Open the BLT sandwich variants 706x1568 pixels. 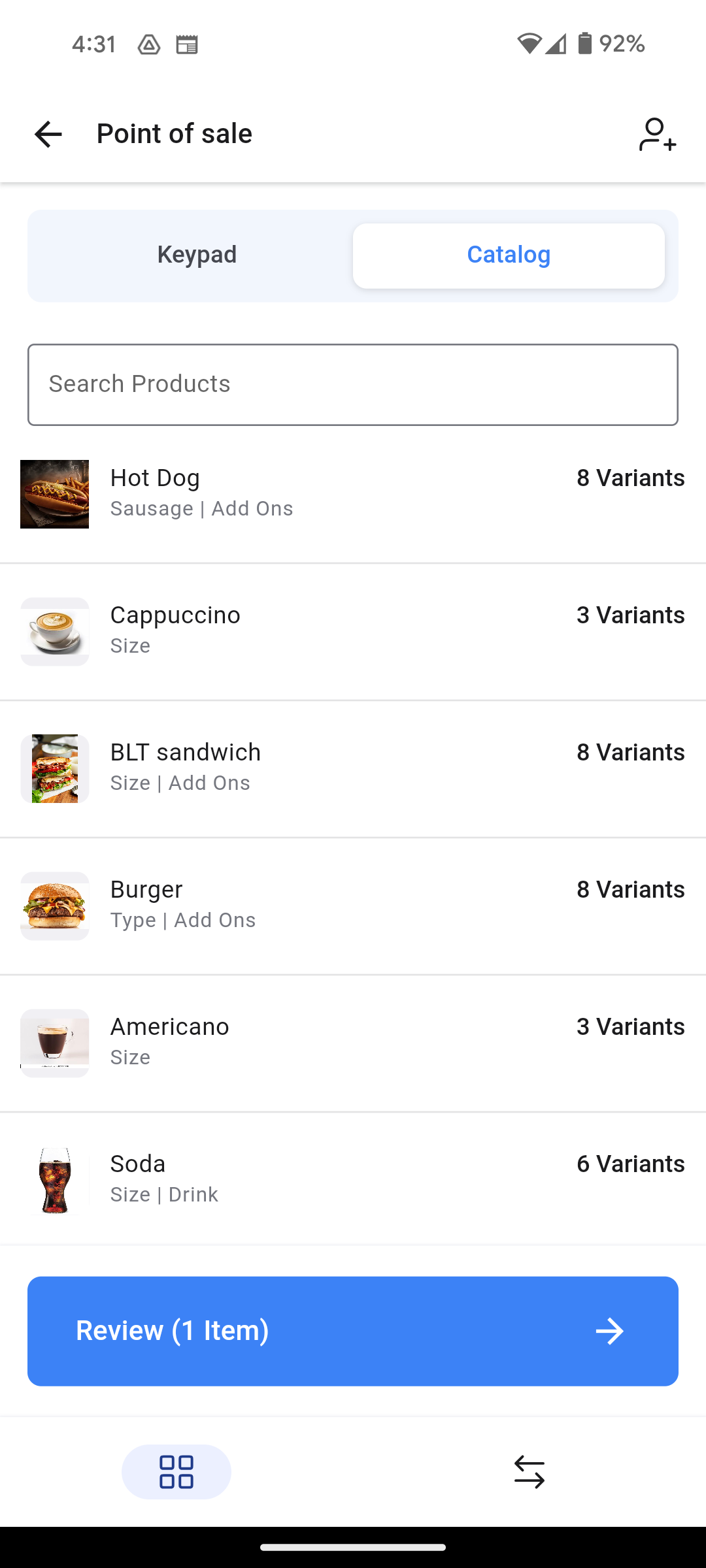coord(353,769)
